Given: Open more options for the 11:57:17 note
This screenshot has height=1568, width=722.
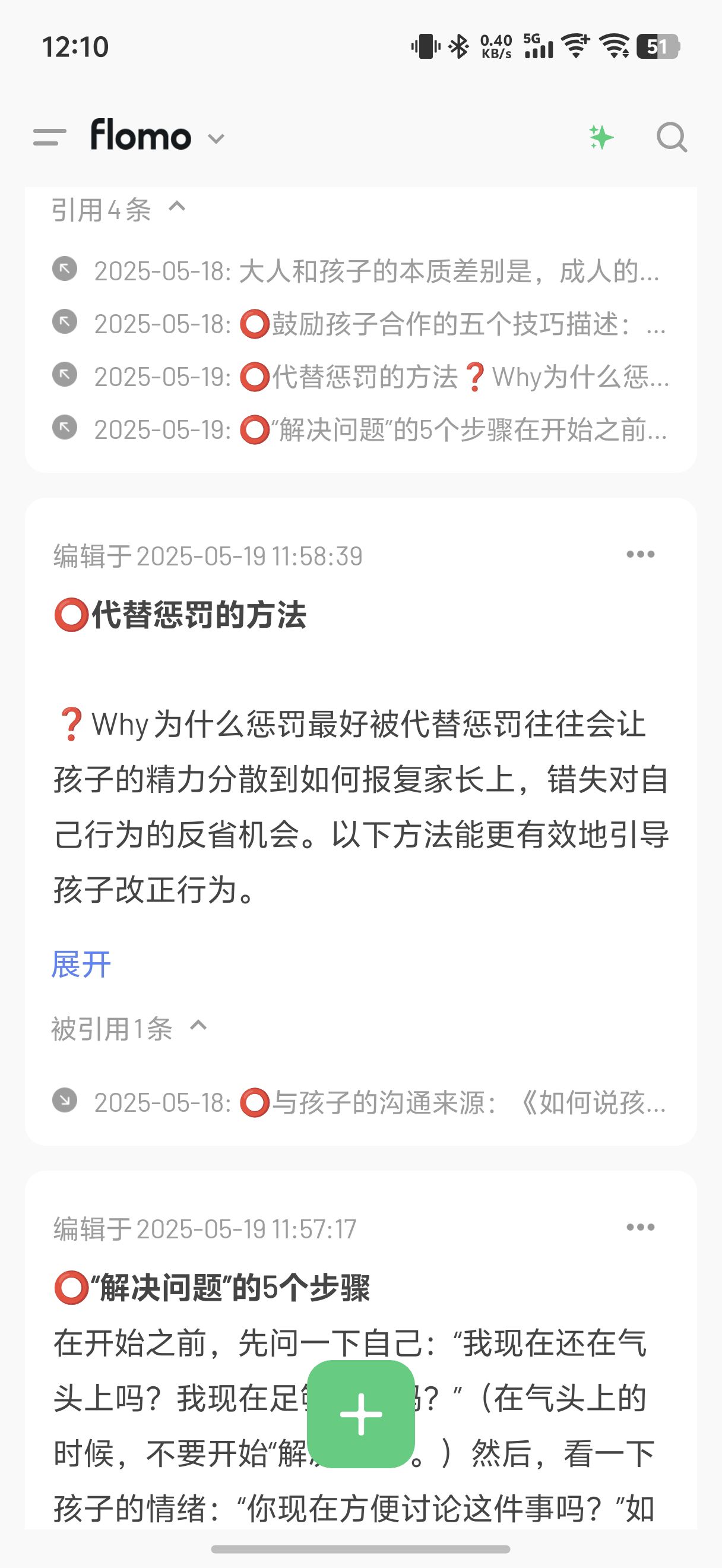Looking at the screenshot, I should (x=641, y=1227).
